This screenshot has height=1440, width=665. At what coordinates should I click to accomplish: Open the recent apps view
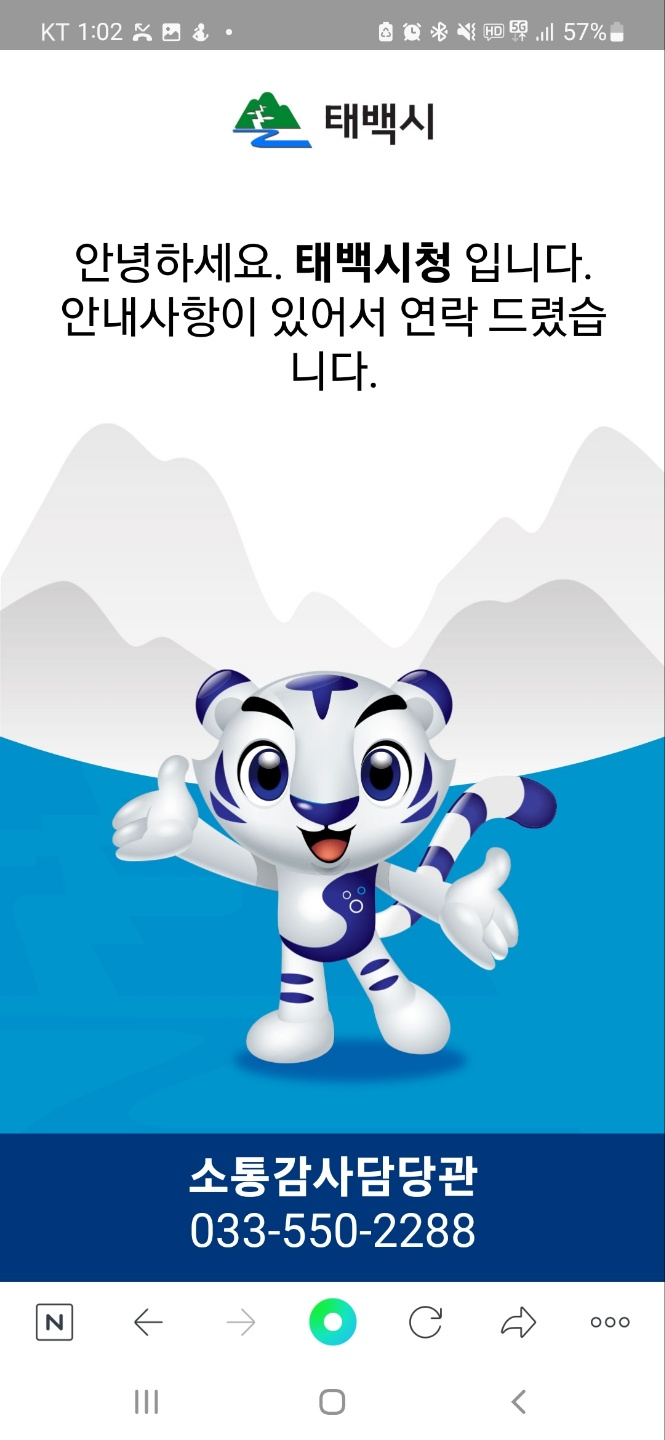click(x=146, y=1402)
